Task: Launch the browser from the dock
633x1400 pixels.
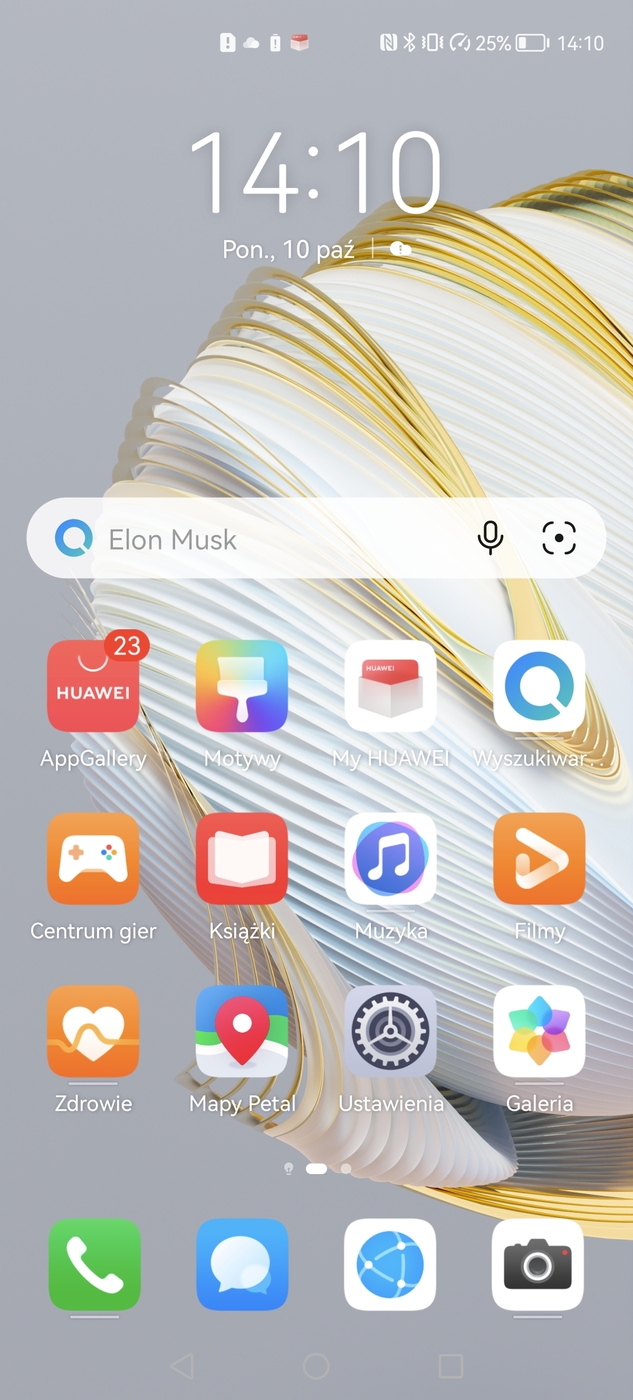Action: coord(390,1264)
